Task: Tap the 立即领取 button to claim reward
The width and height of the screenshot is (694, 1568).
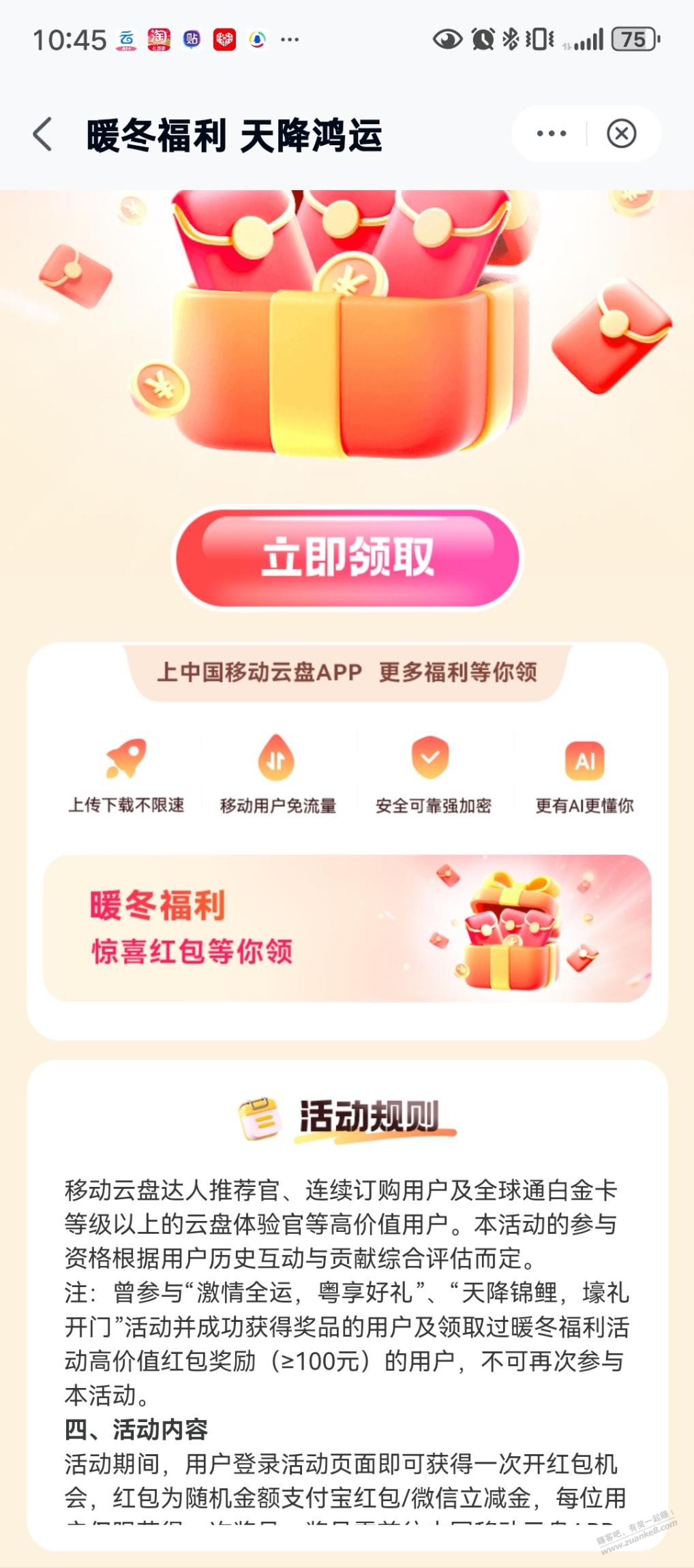Action: (x=347, y=558)
